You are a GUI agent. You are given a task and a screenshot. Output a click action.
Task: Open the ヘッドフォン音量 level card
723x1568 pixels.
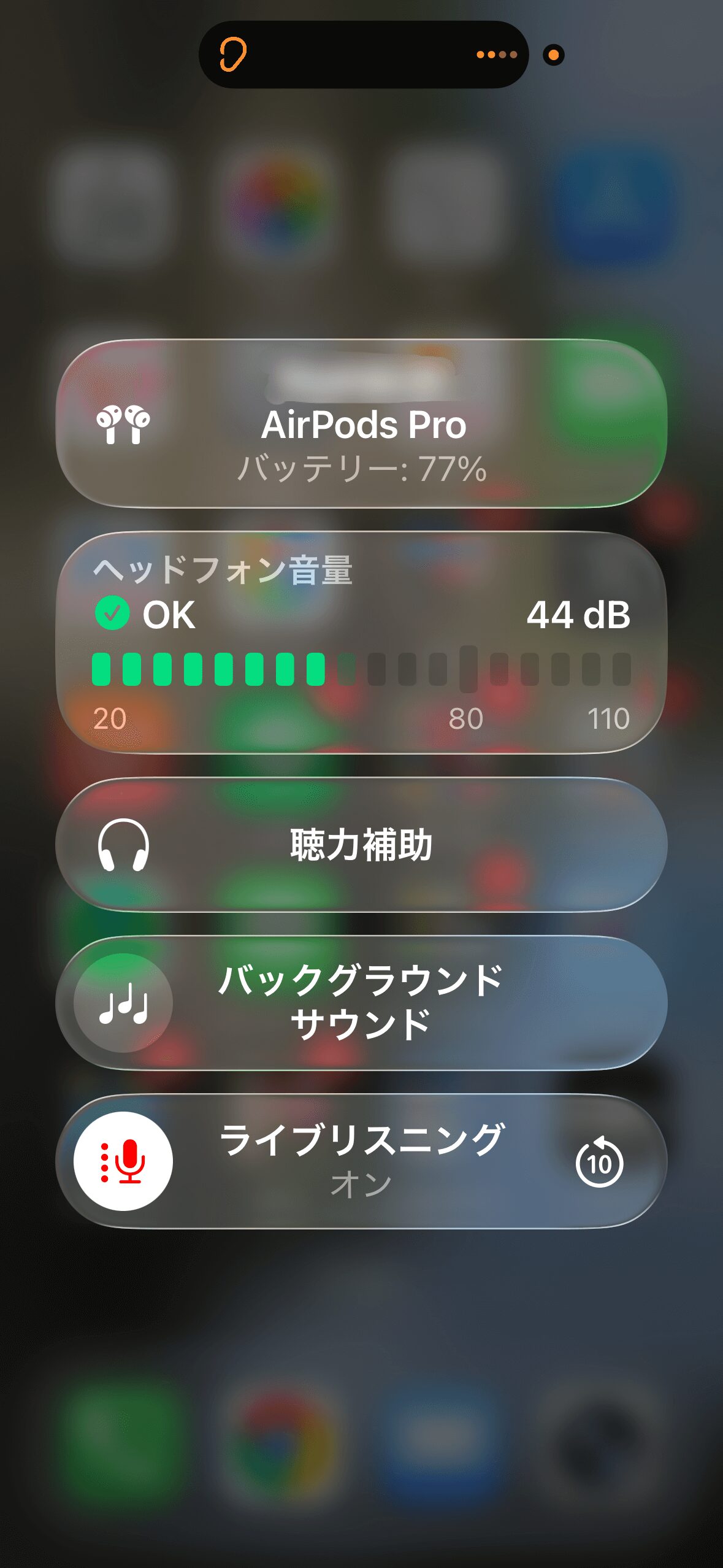tap(361, 642)
